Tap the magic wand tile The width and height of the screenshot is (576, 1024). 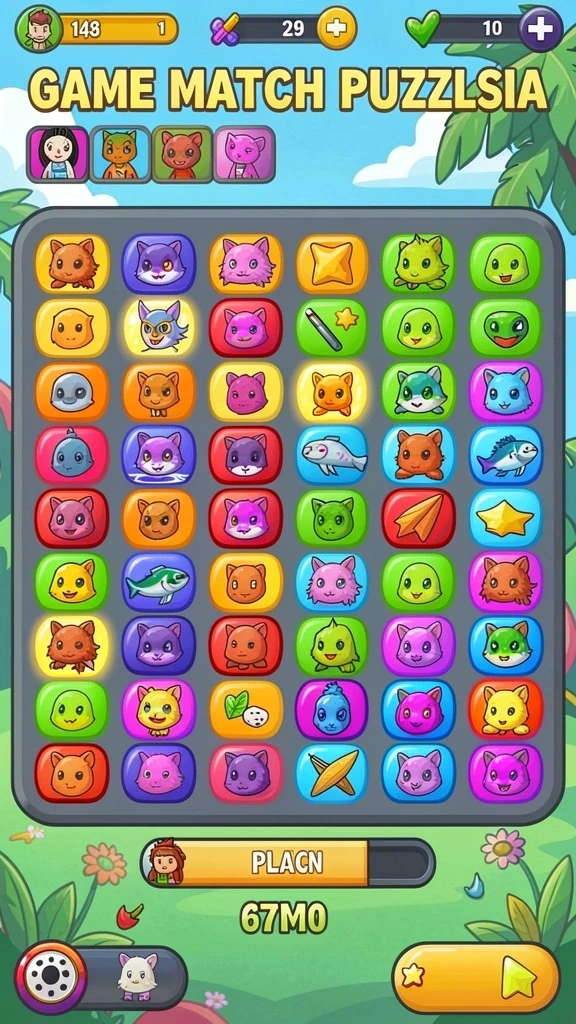332,328
